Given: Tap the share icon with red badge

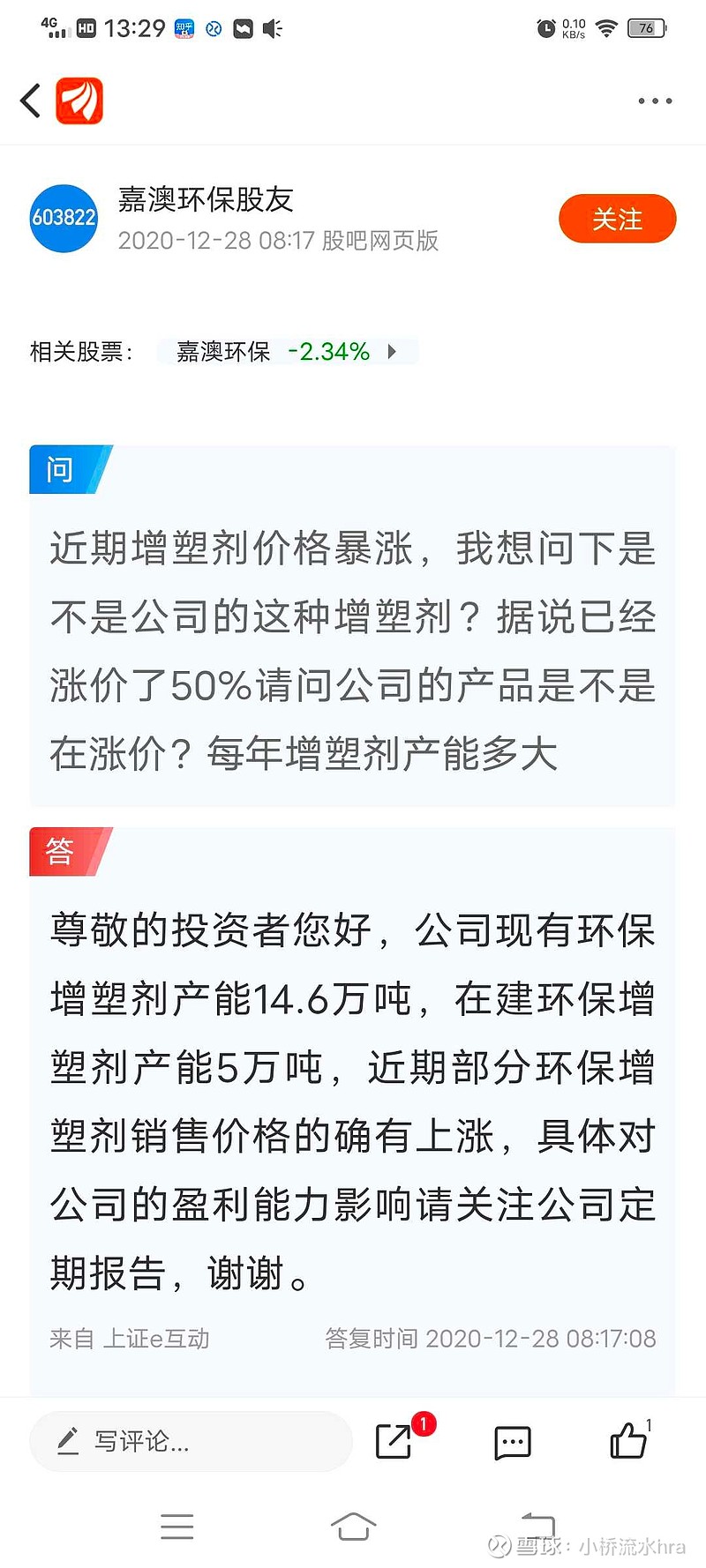Looking at the screenshot, I should pyautogui.click(x=394, y=1440).
